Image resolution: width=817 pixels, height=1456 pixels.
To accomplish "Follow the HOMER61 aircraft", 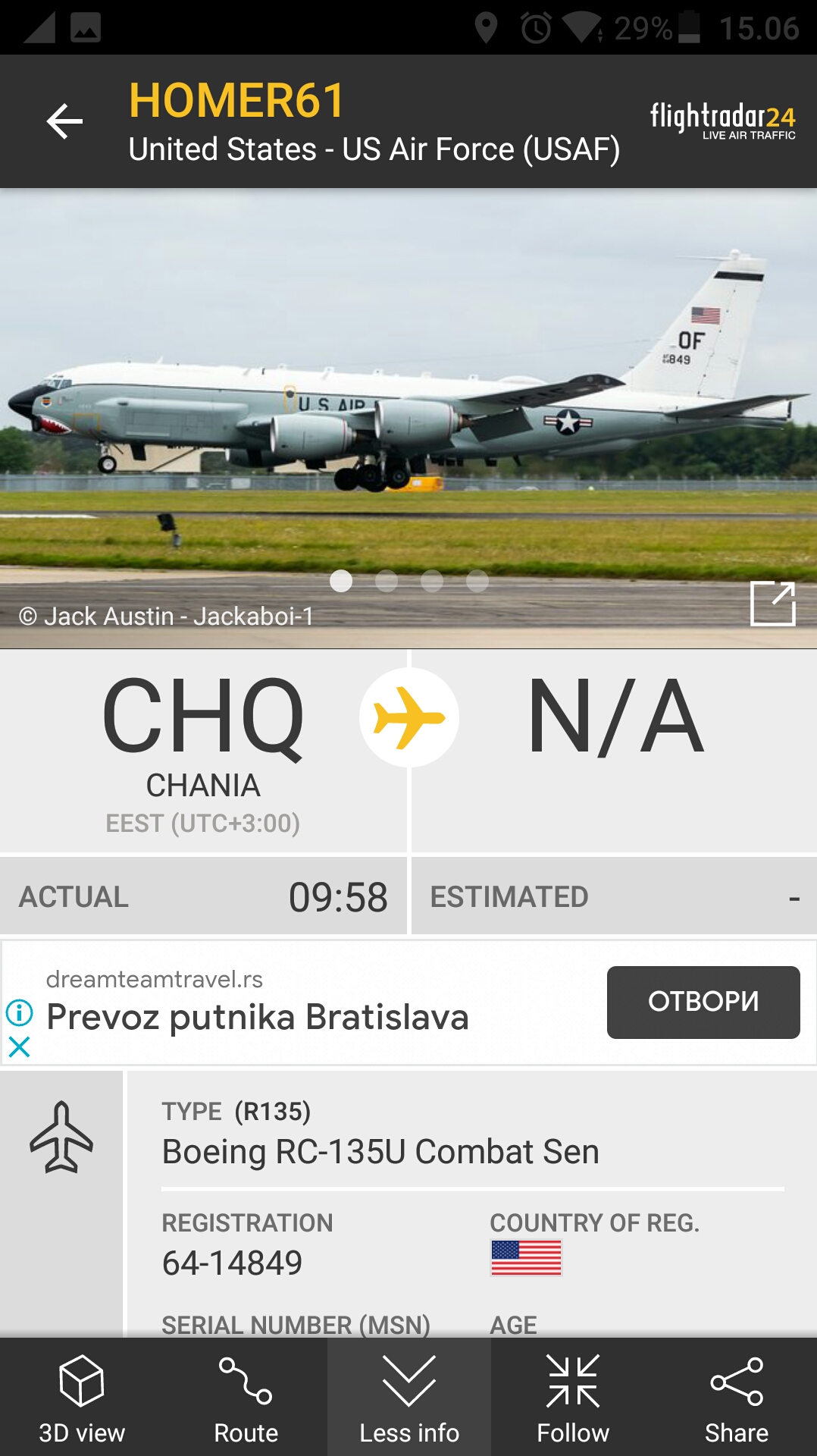I will pyautogui.click(x=573, y=1398).
